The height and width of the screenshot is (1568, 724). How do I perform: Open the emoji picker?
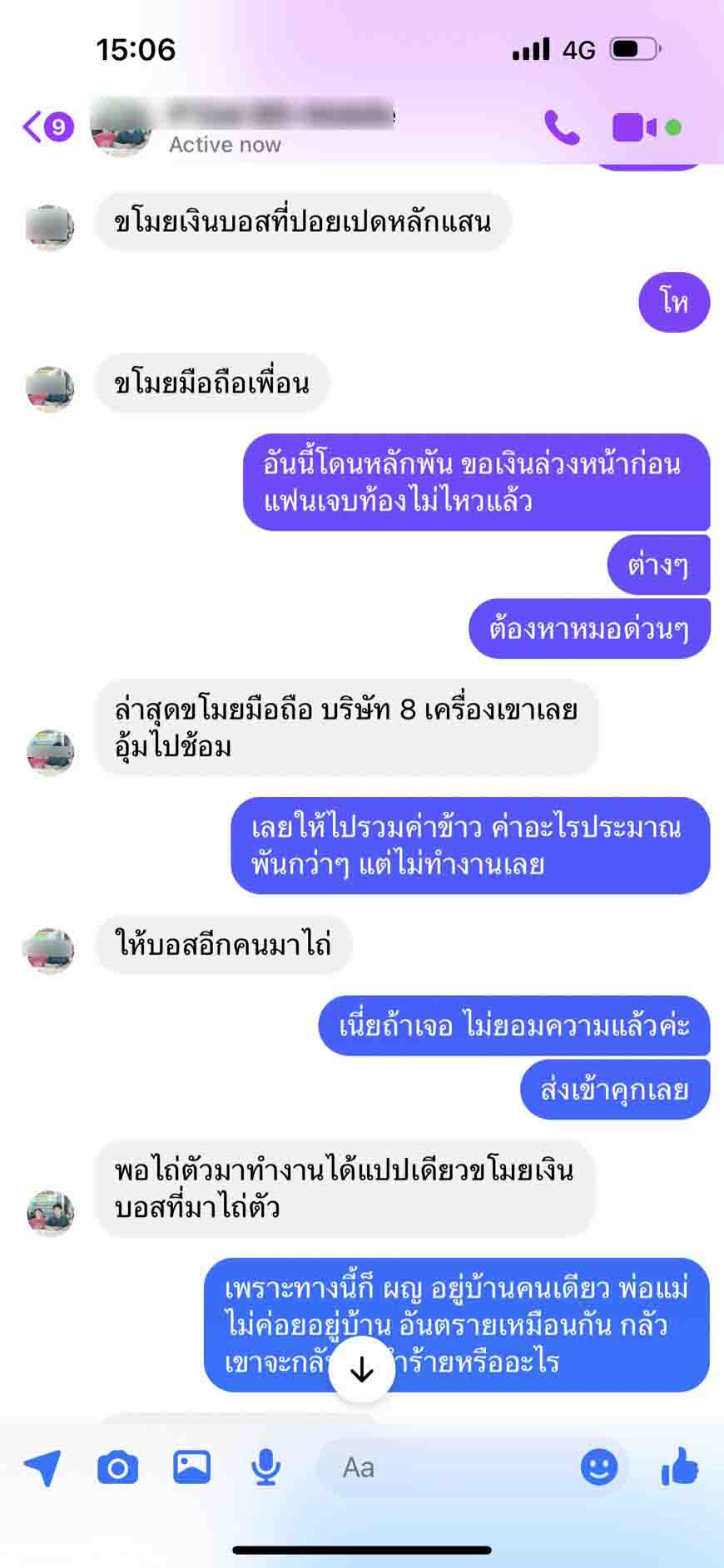click(x=599, y=1467)
